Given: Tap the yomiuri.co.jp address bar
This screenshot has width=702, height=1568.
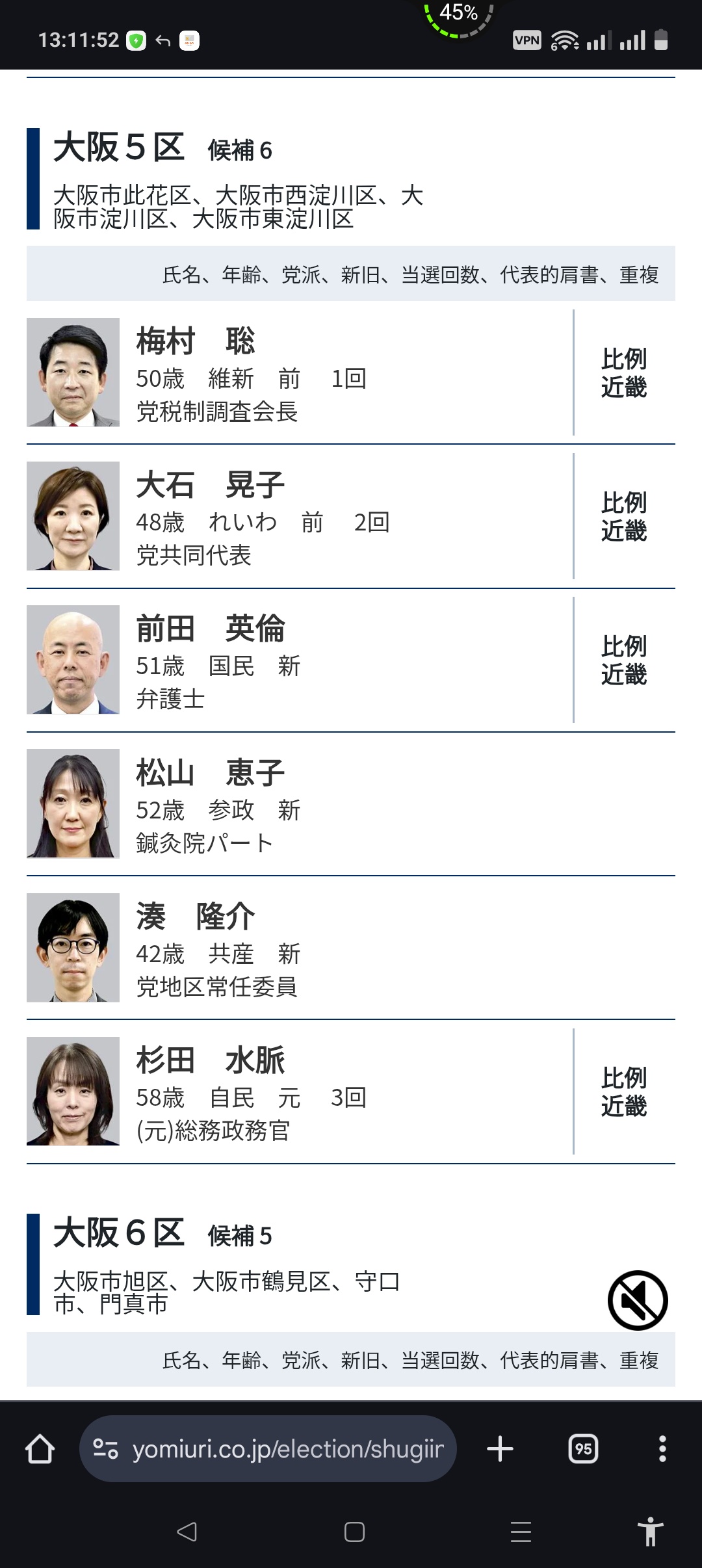Looking at the screenshot, I should point(268,1448).
